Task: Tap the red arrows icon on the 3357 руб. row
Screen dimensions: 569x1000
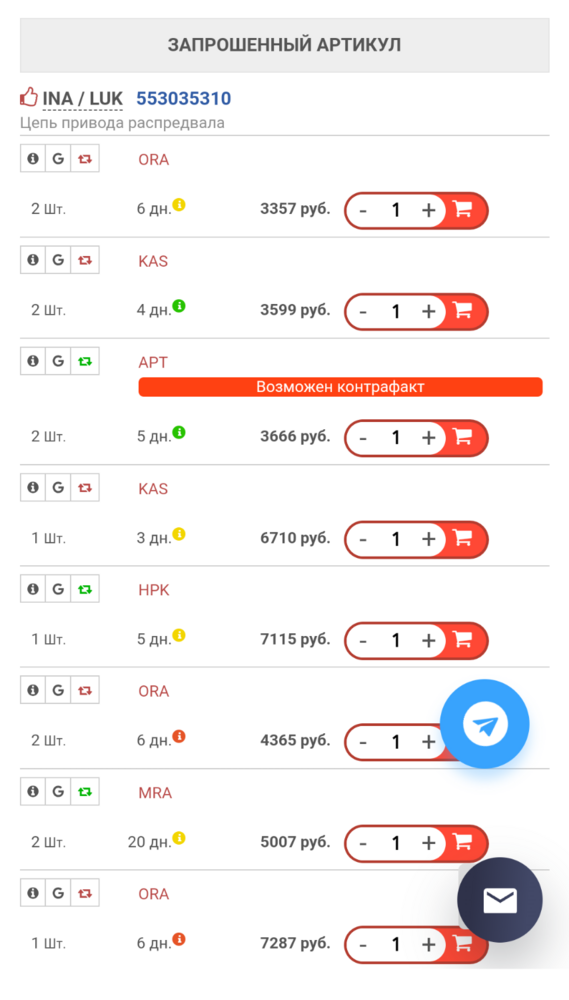Action: (x=85, y=159)
